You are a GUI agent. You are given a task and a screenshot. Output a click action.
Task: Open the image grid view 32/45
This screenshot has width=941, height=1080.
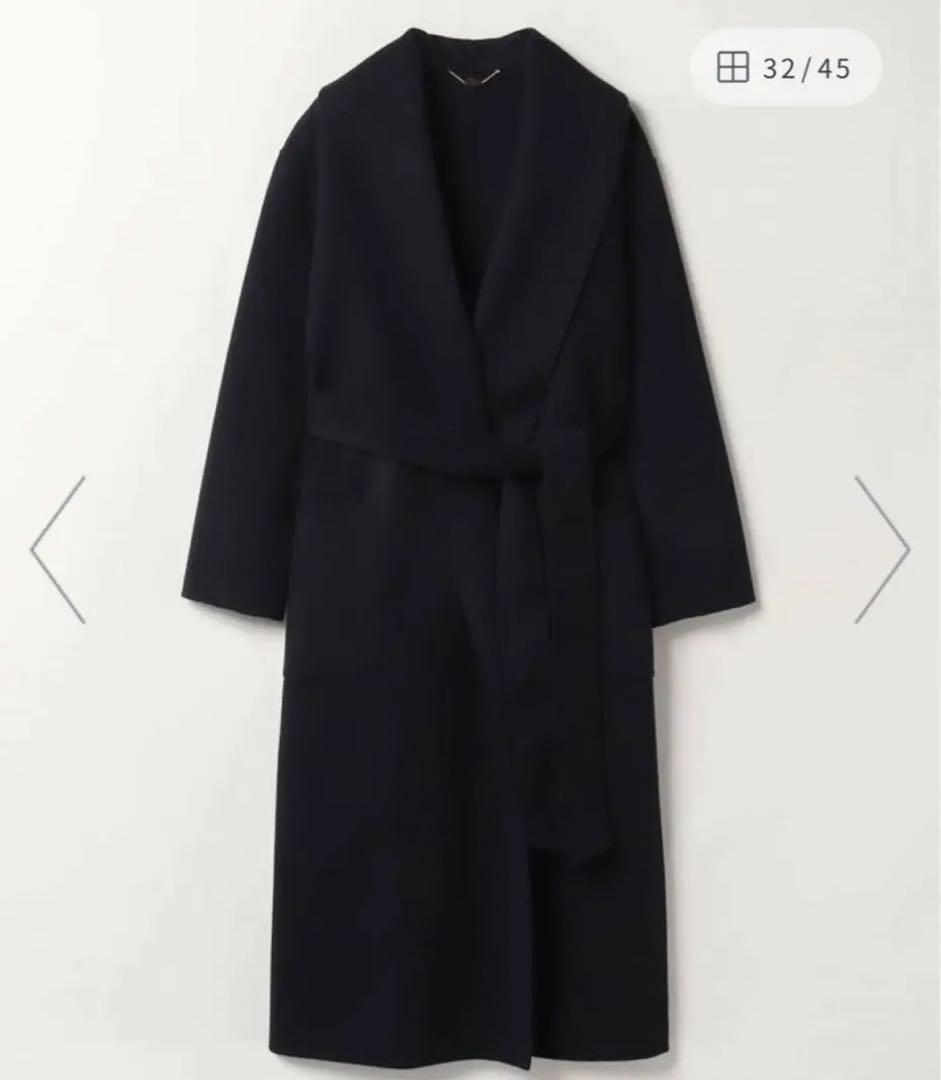tap(785, 68)
